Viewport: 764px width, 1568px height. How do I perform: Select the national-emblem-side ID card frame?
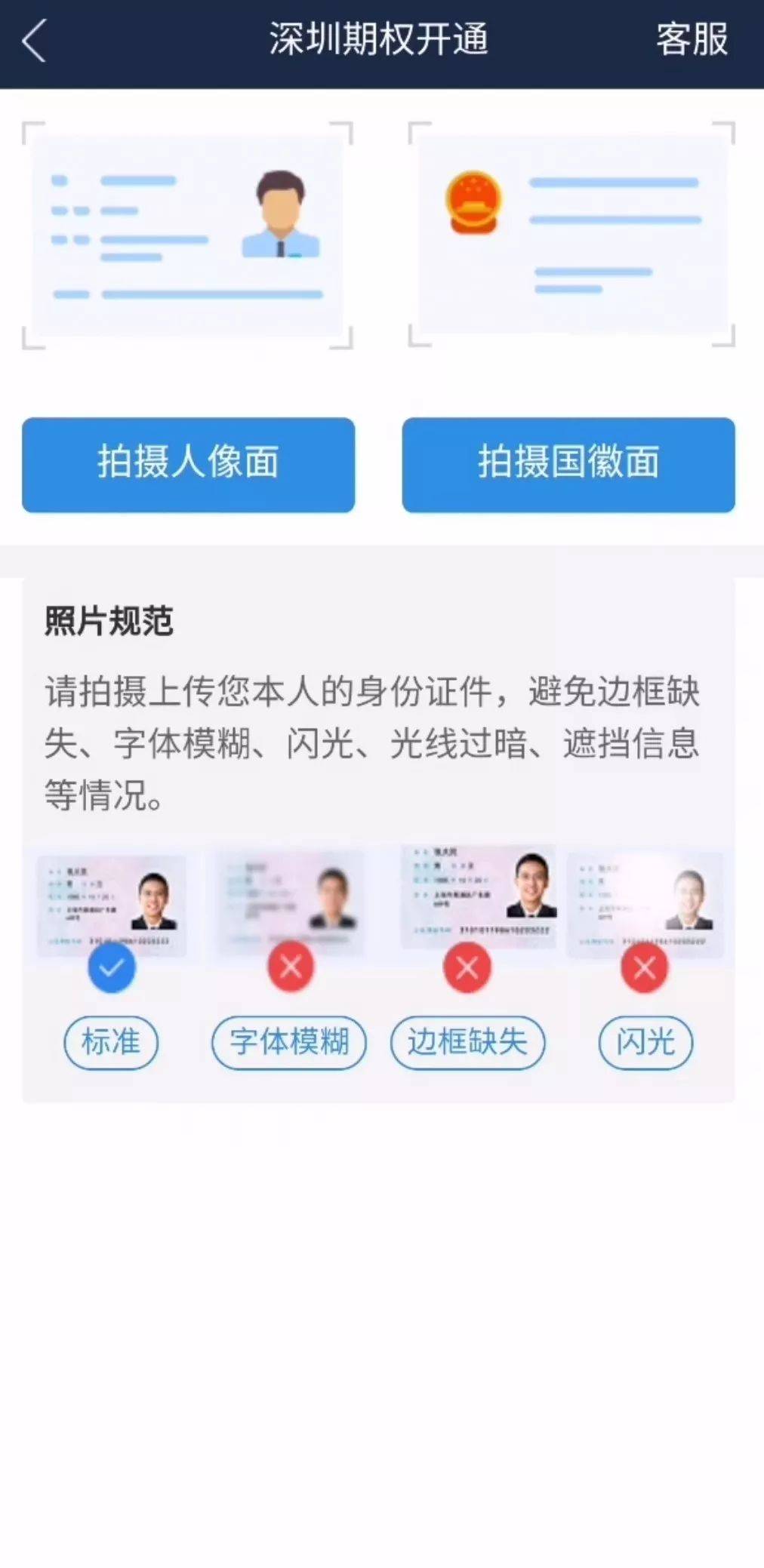tap(571, 235)
